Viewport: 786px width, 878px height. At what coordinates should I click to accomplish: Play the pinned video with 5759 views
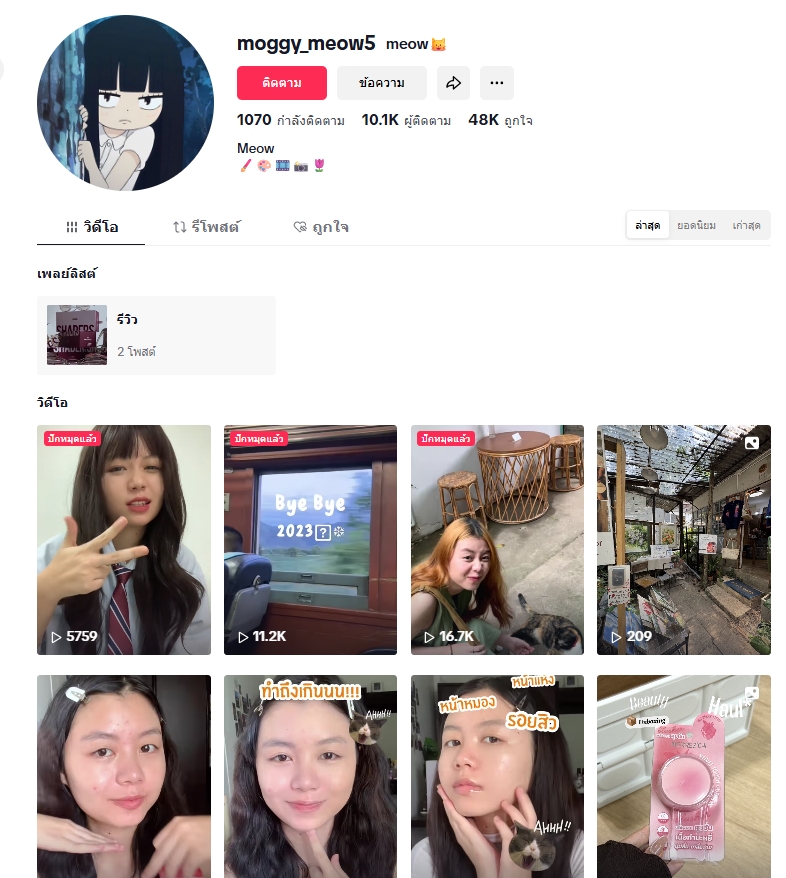[124, 540]
